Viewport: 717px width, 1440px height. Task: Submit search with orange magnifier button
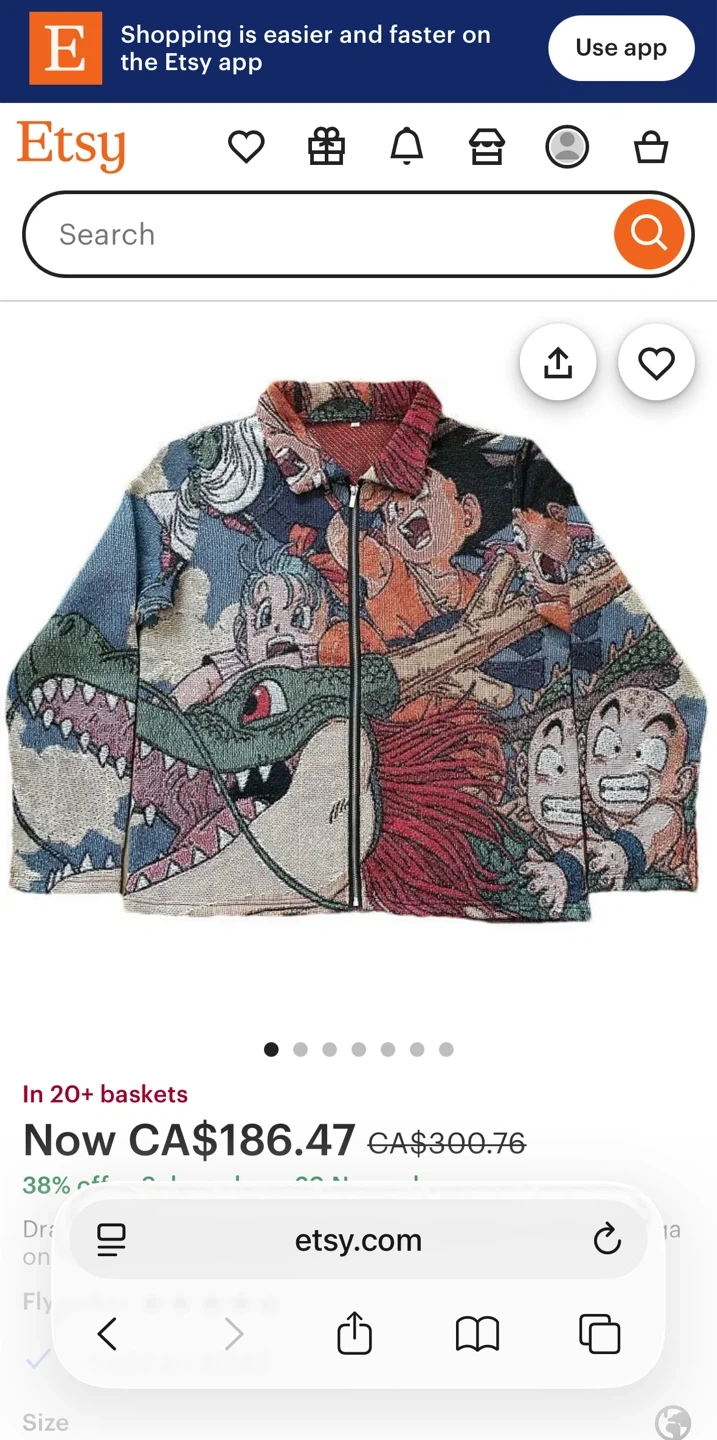(649, 234)
